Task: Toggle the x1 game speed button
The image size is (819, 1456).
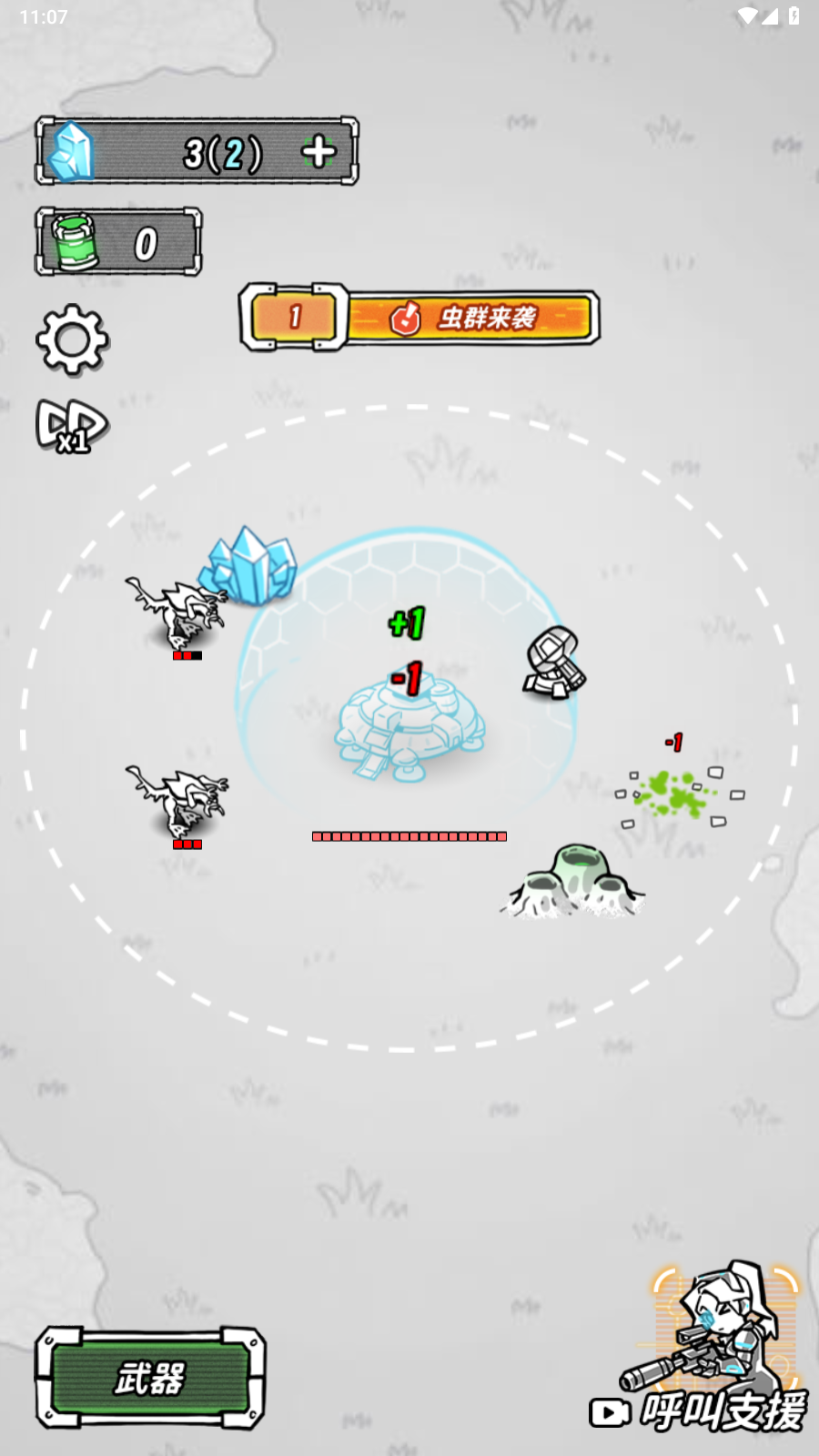Action: [71, 426]
